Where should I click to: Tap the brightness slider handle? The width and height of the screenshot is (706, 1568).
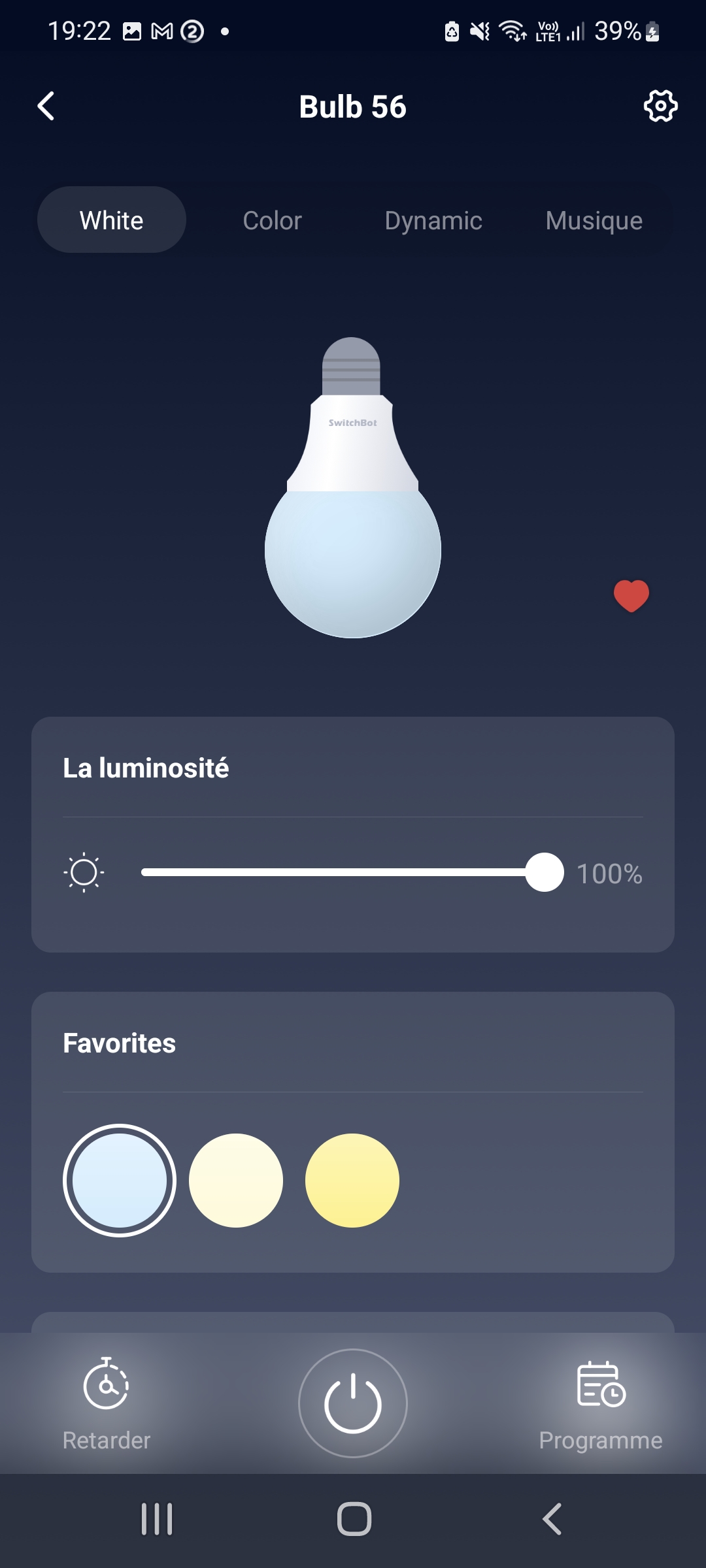point(544,872)
